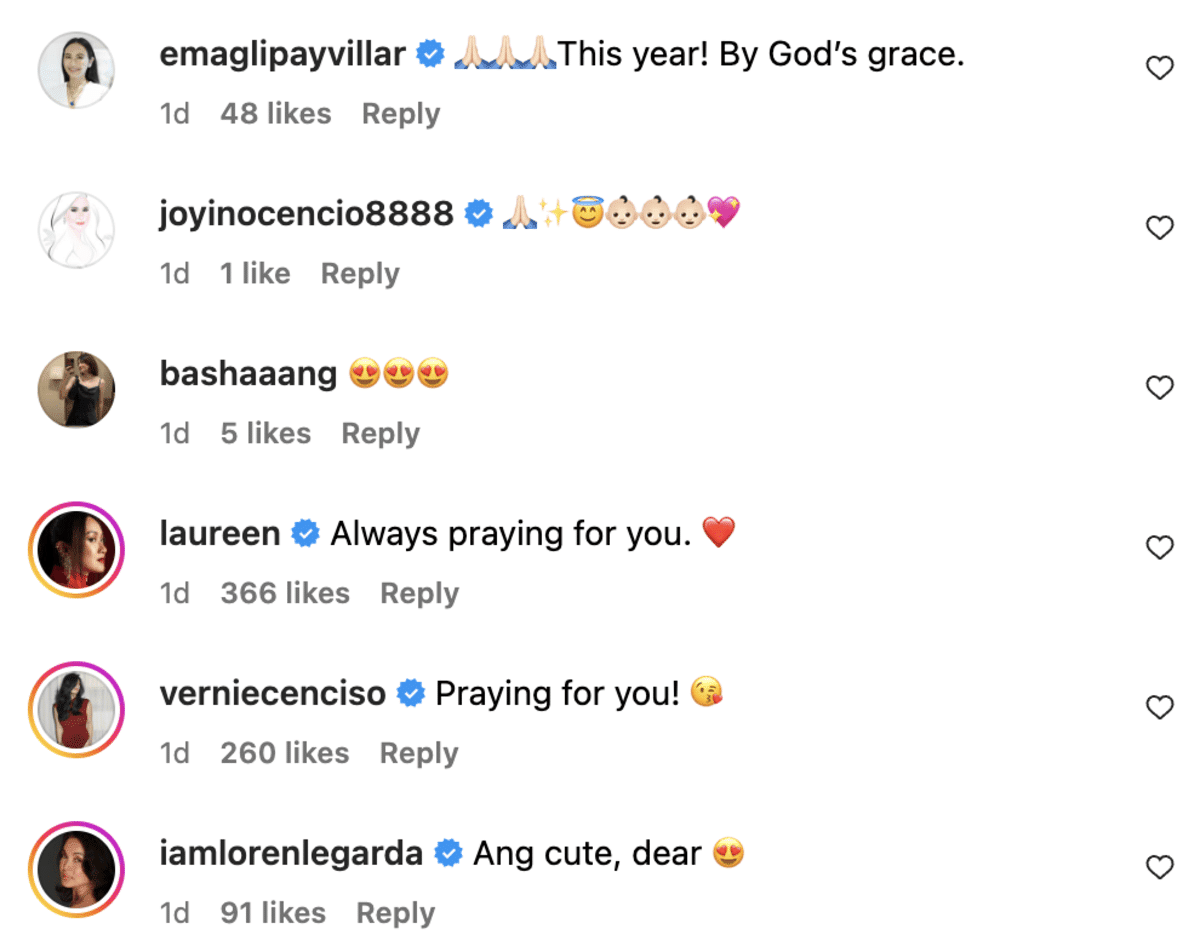This screenshot has height=952, width=1200.
Task: View 48 likes on emaglipayvillar's comment
Action: 275,114
